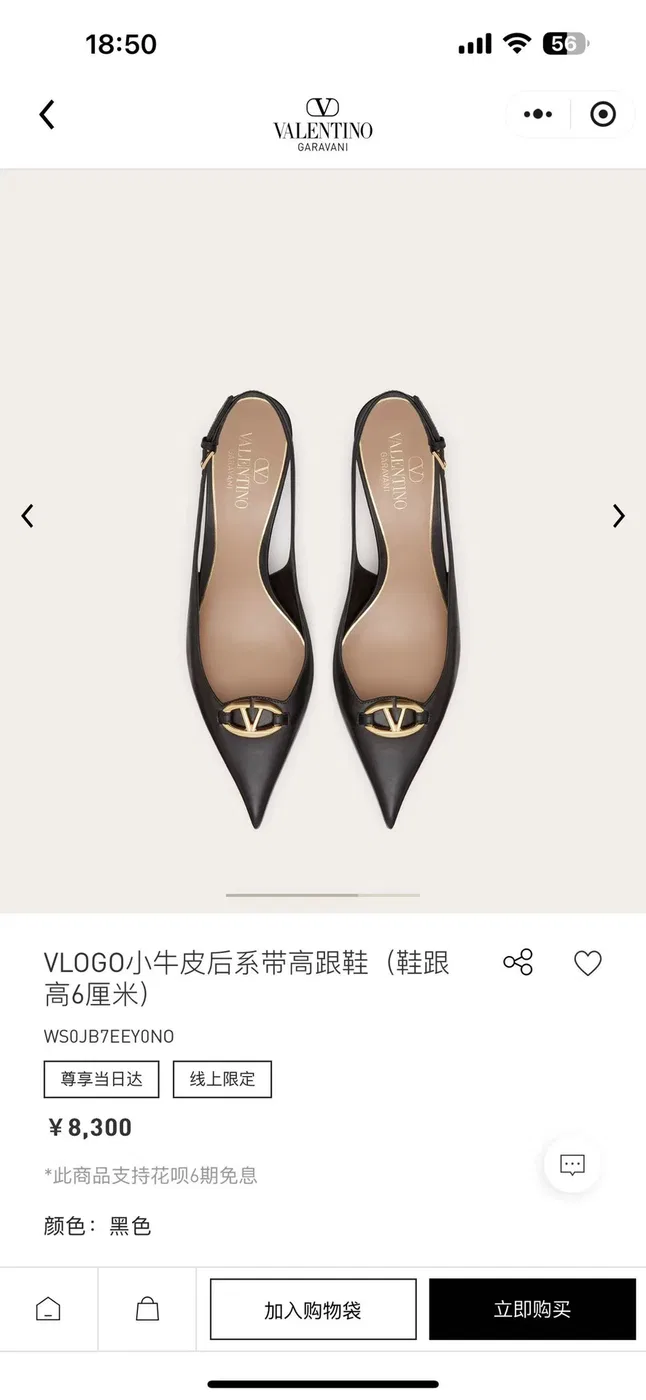Tap 加入购物袋 to add to bag
The height and width of the screenshot is (1400, 646).
pyautogui.click(x=313, y=1309)
